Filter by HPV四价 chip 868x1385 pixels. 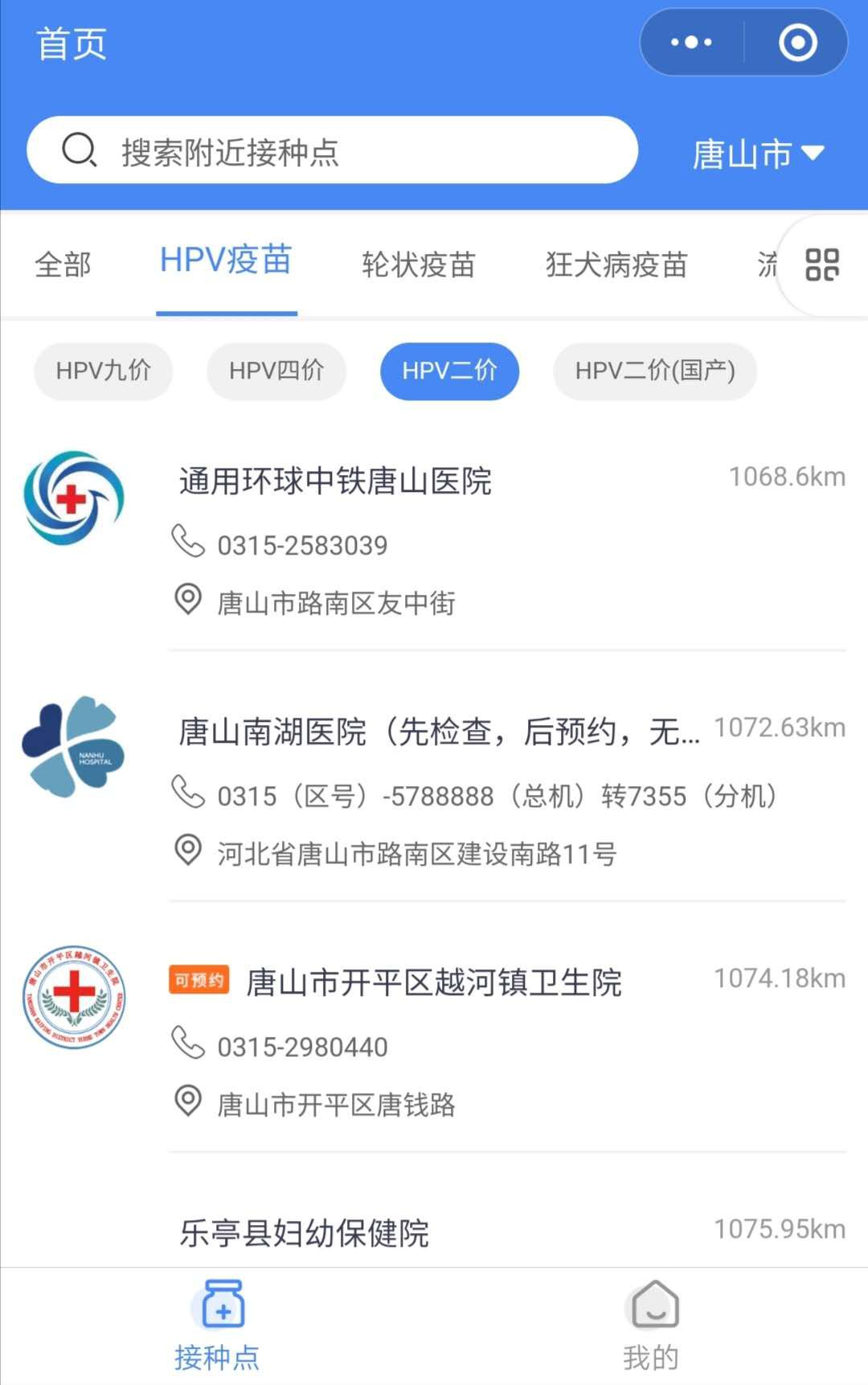coord(276,371)
